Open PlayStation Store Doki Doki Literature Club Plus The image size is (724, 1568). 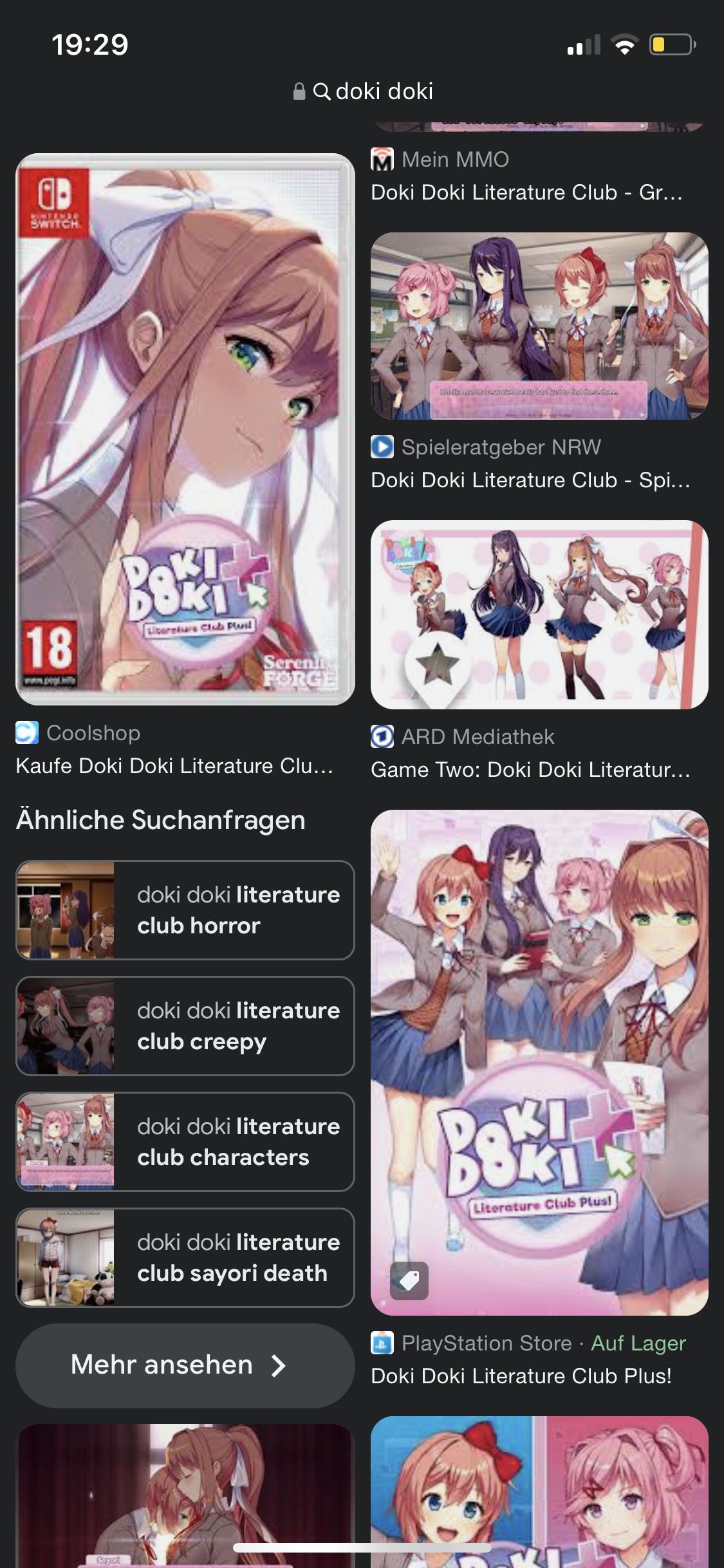pyautogui.click(x=539, y=1062)
